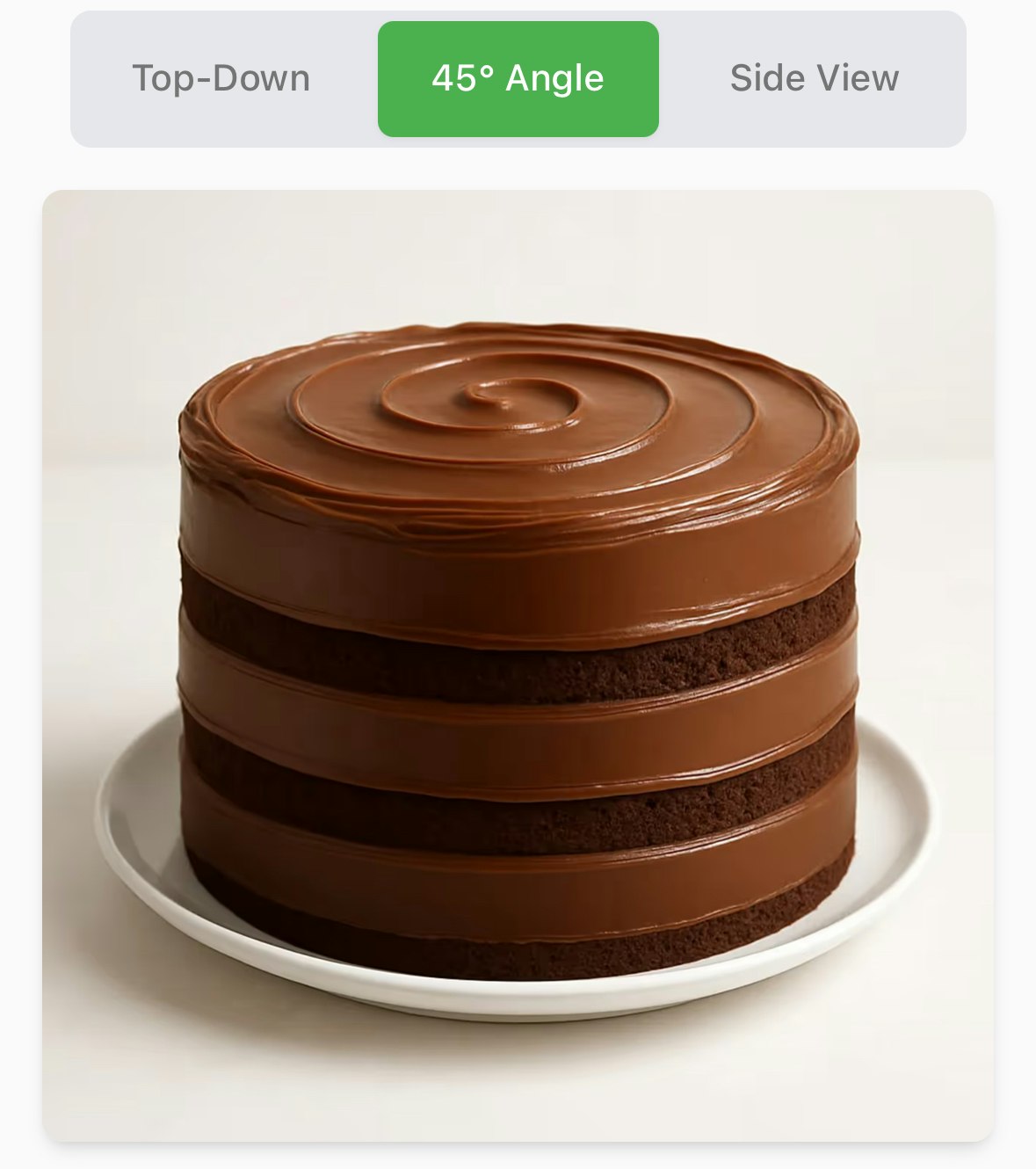The width and height of the screenshot is (1036, 1169).
Task: Switch to the Top-Down view
Action: tap(221, 78)
